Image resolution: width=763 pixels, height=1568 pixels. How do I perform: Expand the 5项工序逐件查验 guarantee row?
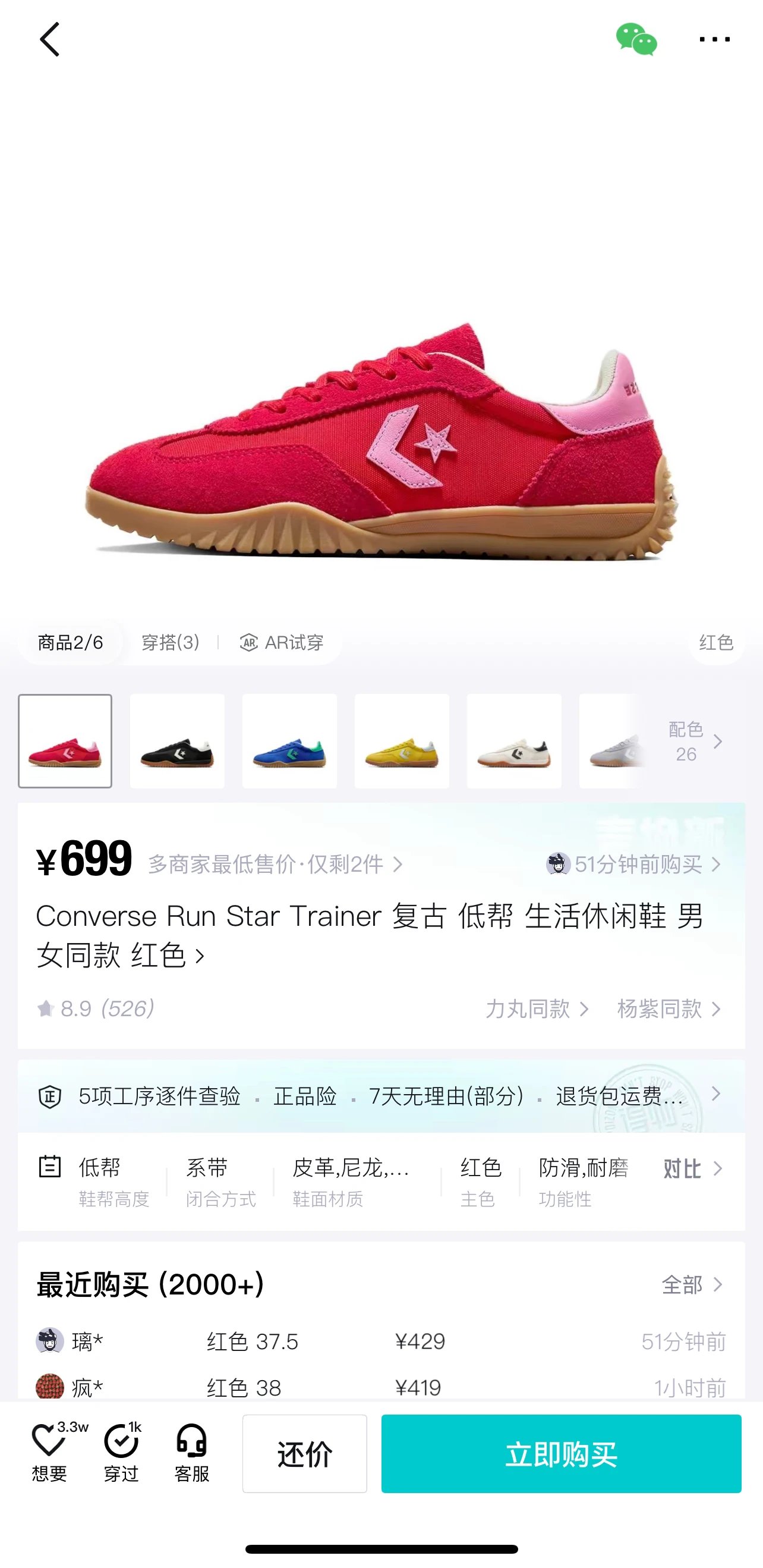pos(381,1096)
